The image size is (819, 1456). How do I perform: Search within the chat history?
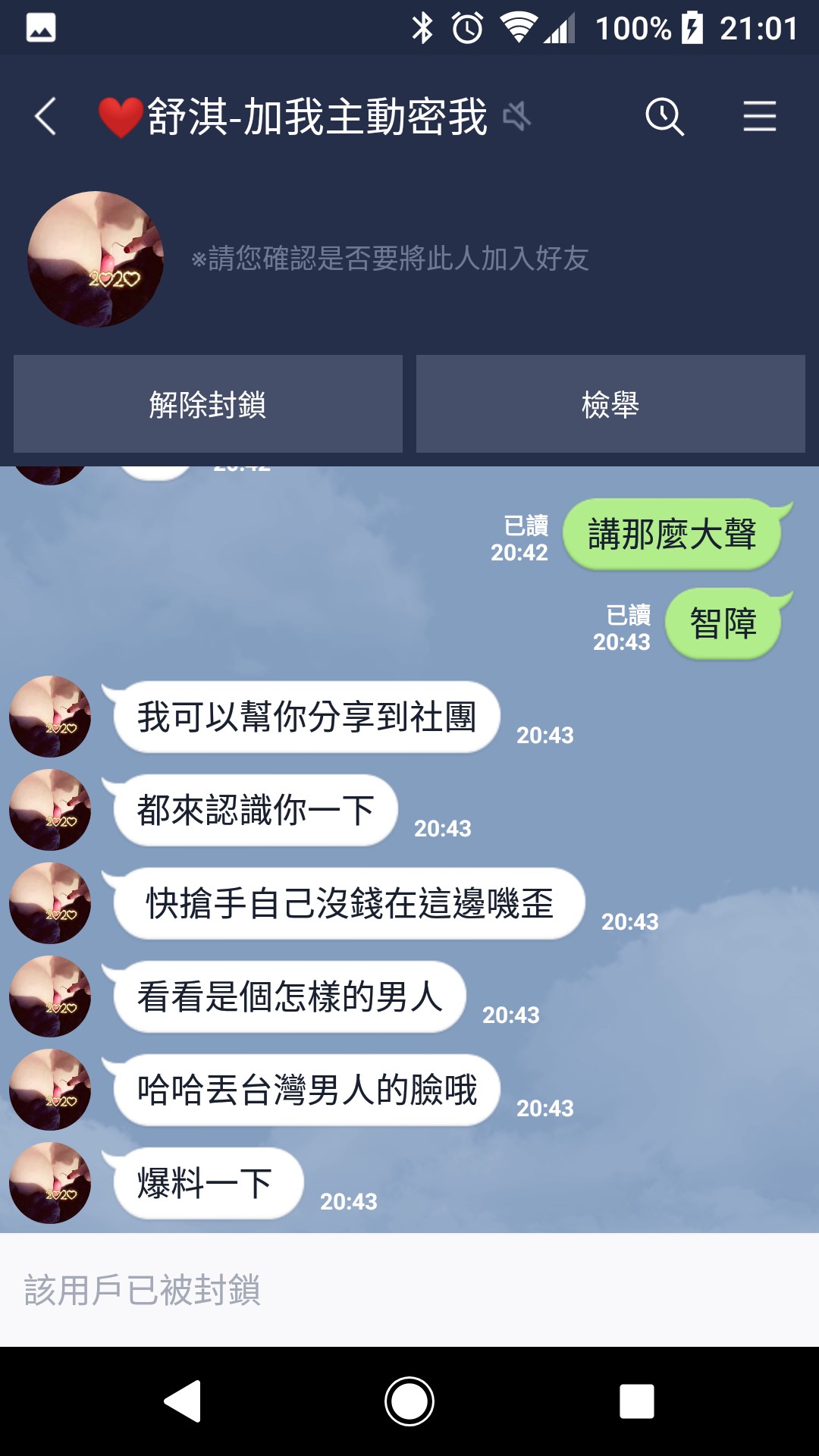664,117
